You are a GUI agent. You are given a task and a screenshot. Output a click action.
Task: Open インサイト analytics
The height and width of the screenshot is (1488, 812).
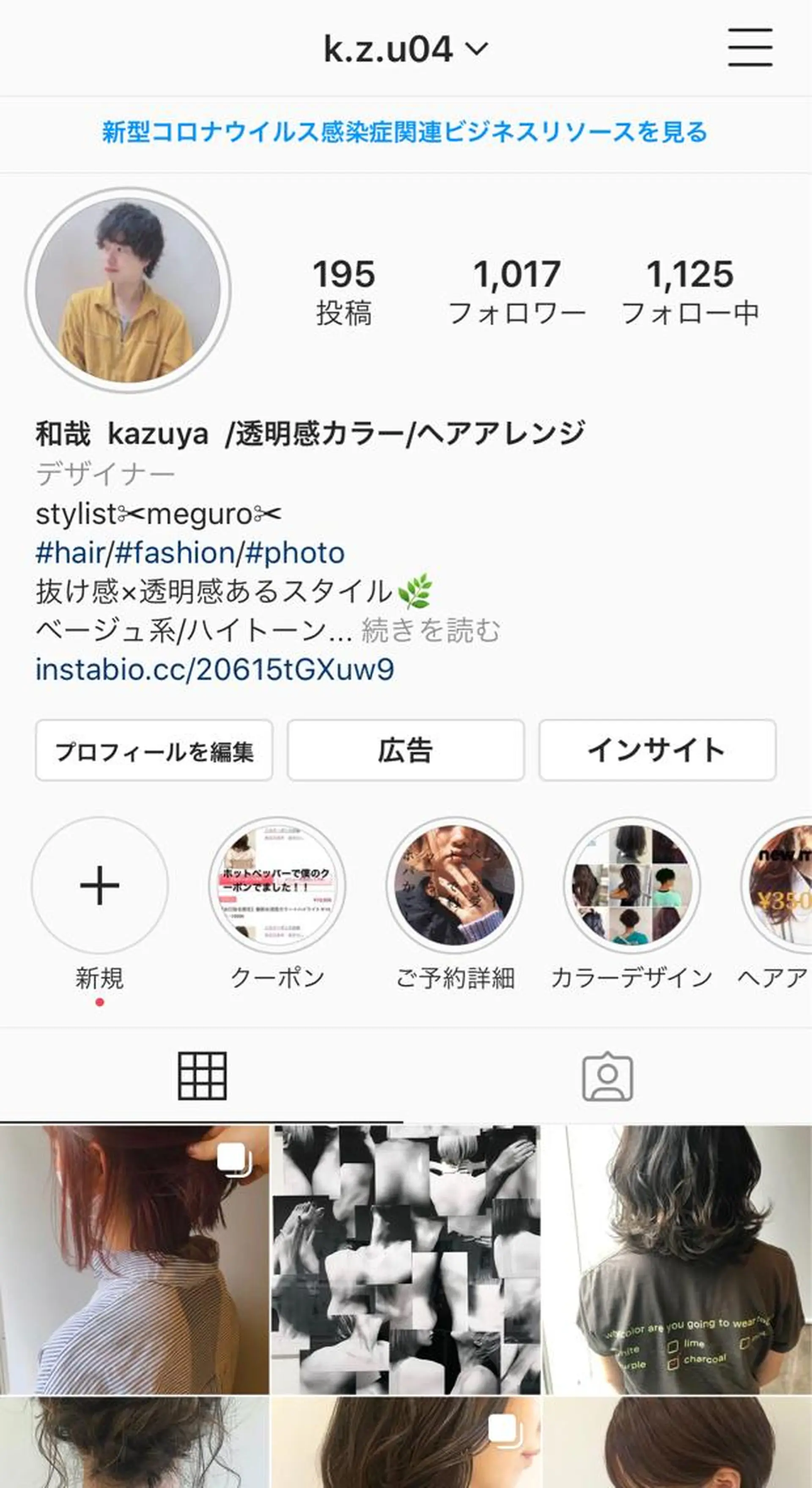coord(657,750)
